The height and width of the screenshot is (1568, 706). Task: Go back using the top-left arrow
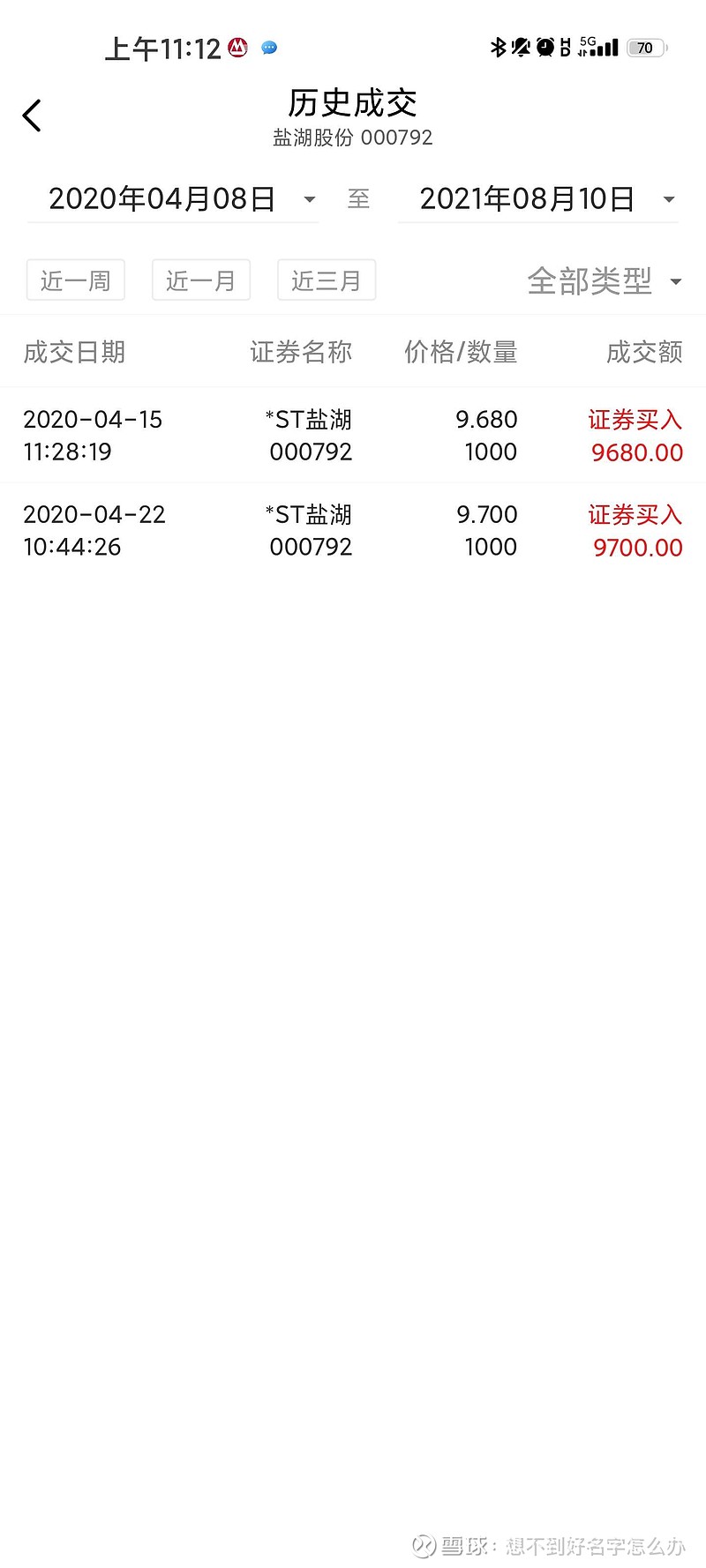pos(33,116)
